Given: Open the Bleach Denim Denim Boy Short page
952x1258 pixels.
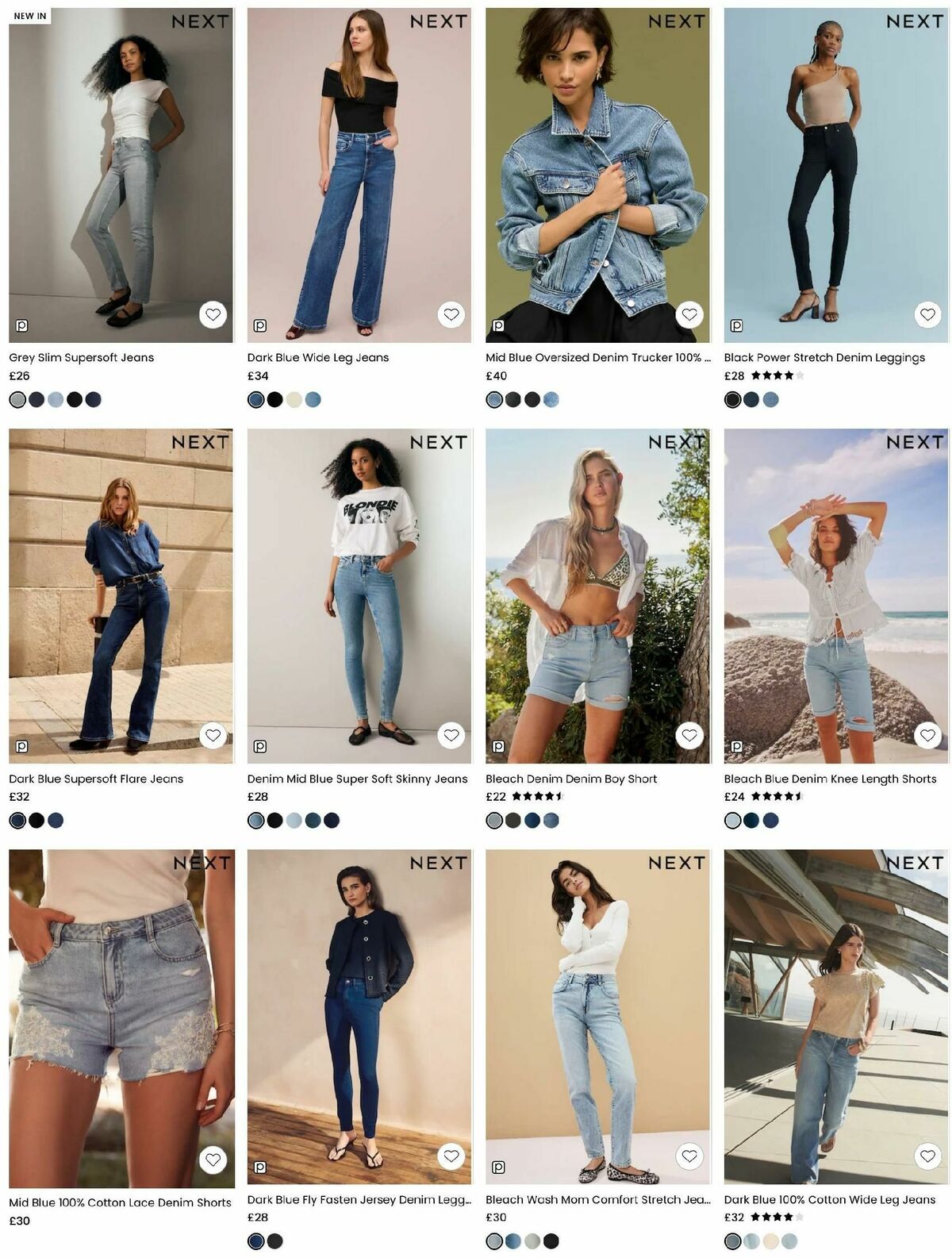Looking at the screenshot, I should [572, 779].
